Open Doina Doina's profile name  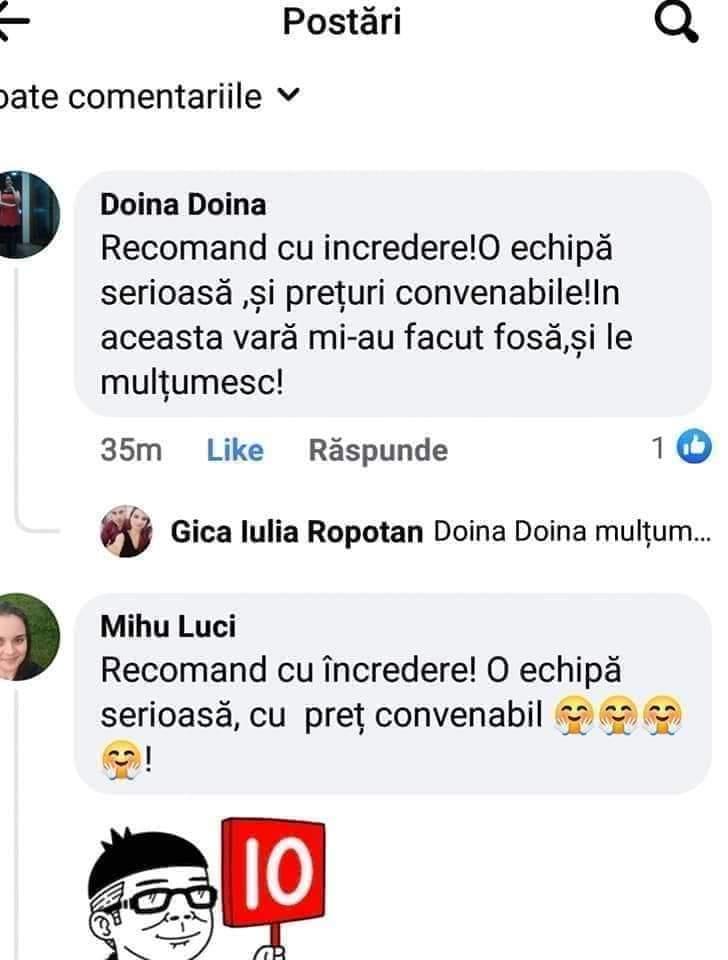tap(183, 204)
